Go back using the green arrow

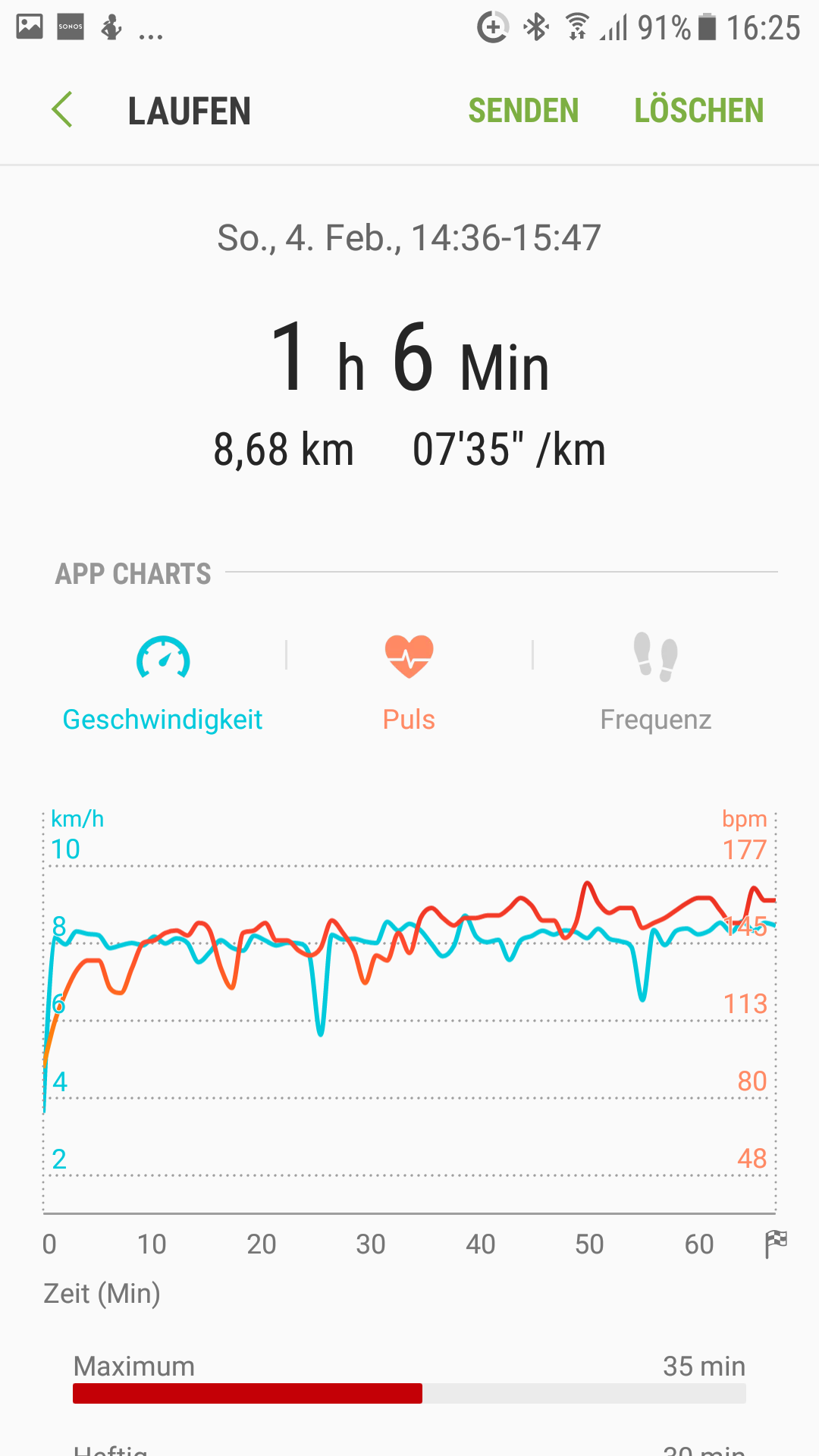tap(62, 111)
